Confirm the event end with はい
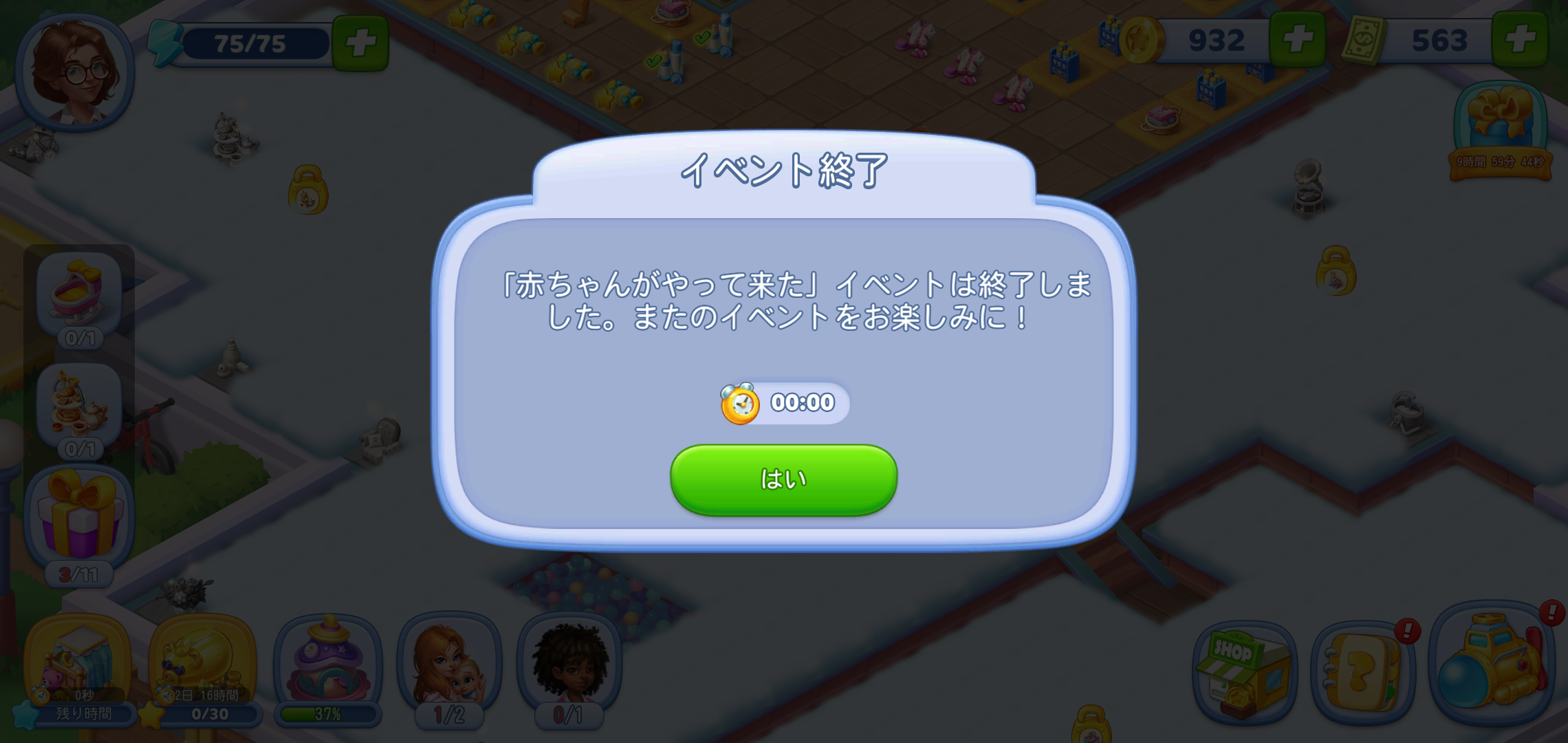The height and width of the screenshot is (743, 1568). click(783, 480)
